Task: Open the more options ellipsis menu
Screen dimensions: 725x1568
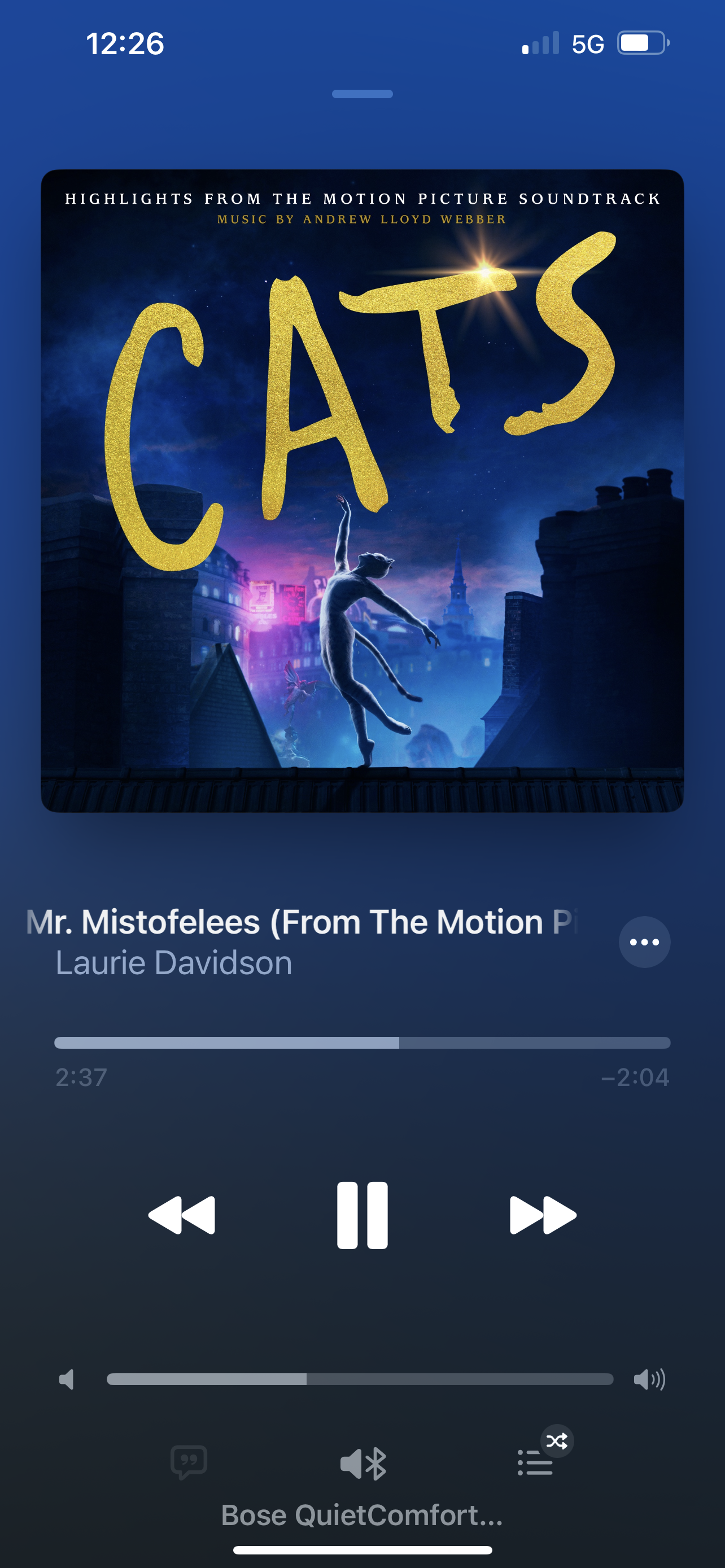Action: coord(645,941)
